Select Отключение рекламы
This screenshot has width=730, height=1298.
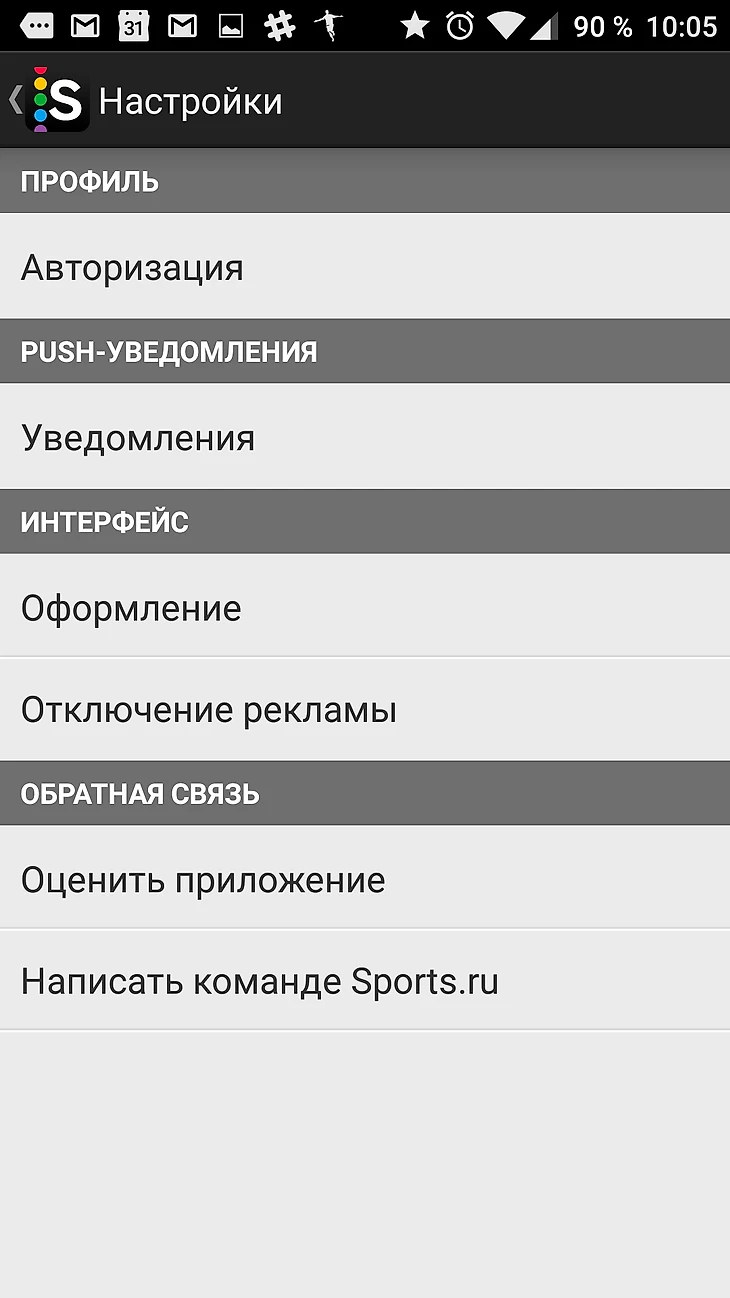point(365,710)
